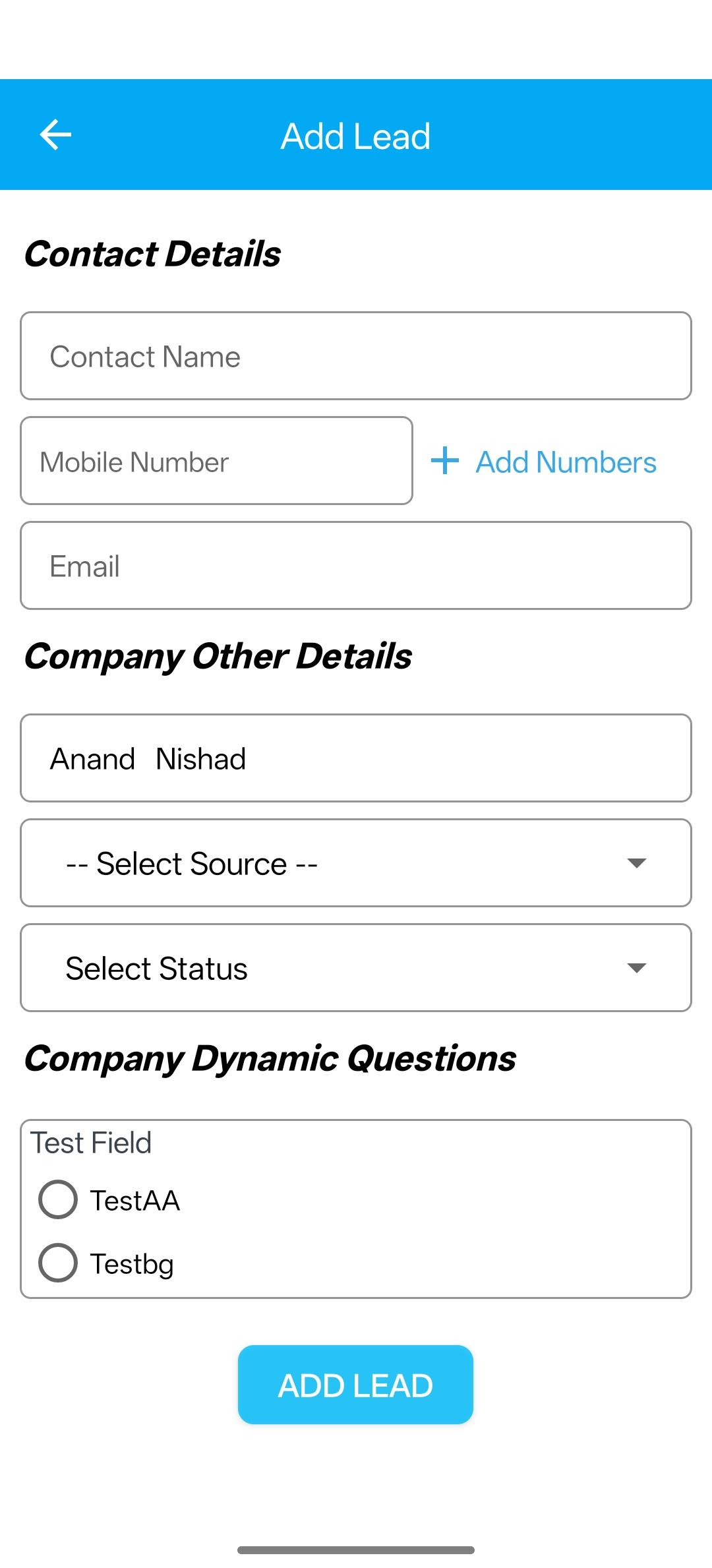
Task: Click the Email input field
Action: 356,565
